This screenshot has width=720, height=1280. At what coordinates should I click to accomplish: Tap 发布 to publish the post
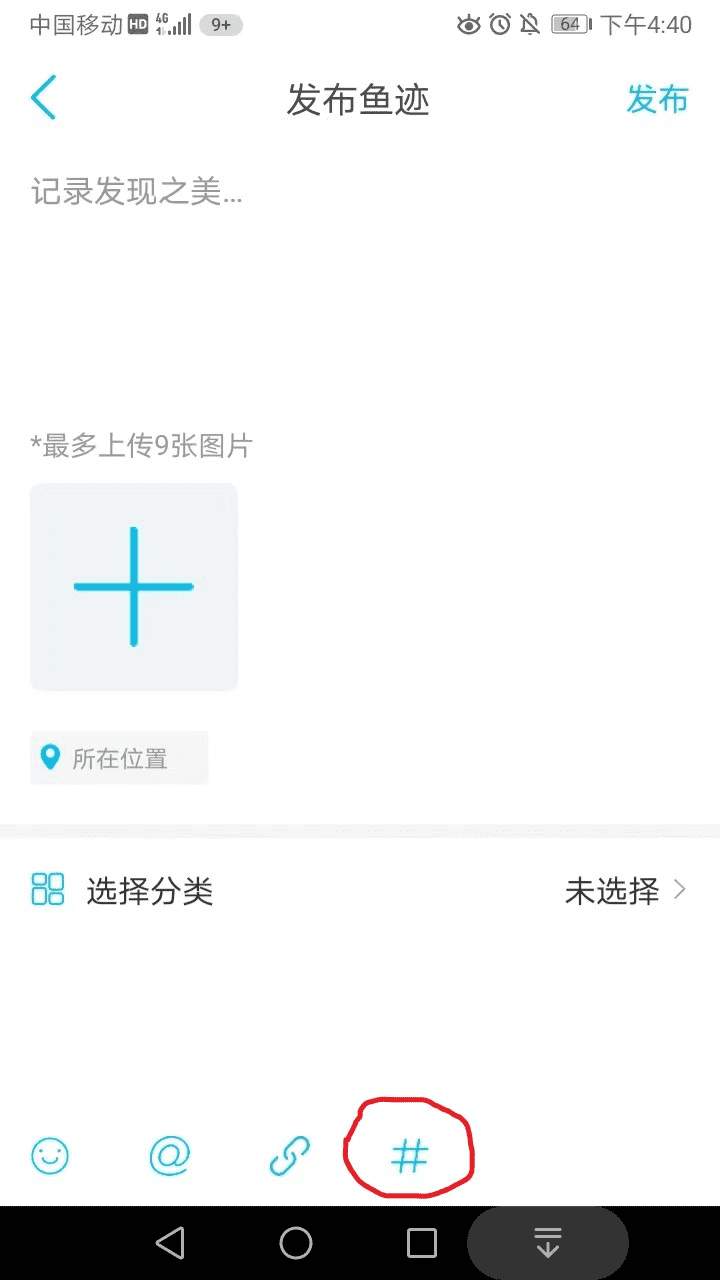(x=657, y=99)
